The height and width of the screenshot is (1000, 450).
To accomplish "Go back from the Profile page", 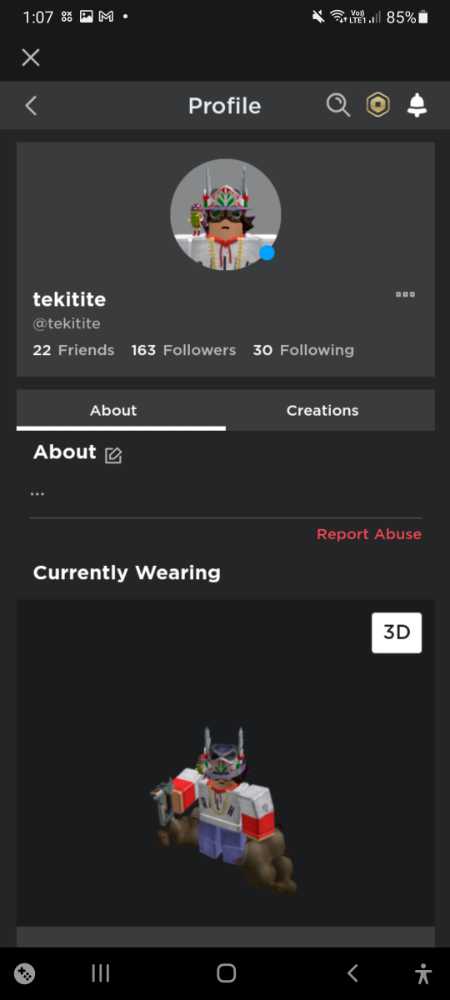I will pos(31,105).
